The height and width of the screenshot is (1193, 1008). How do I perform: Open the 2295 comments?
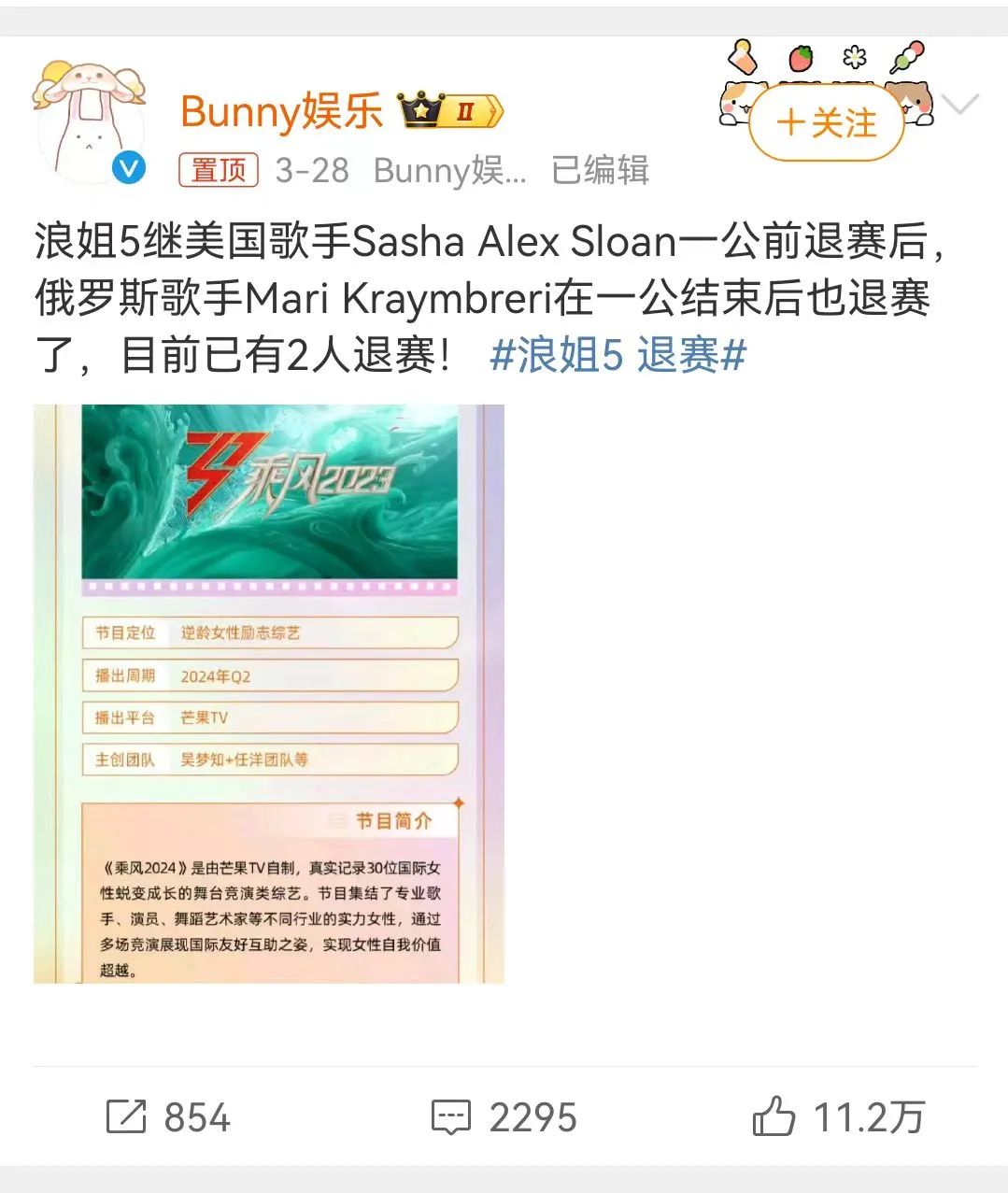coord(504,1117)
